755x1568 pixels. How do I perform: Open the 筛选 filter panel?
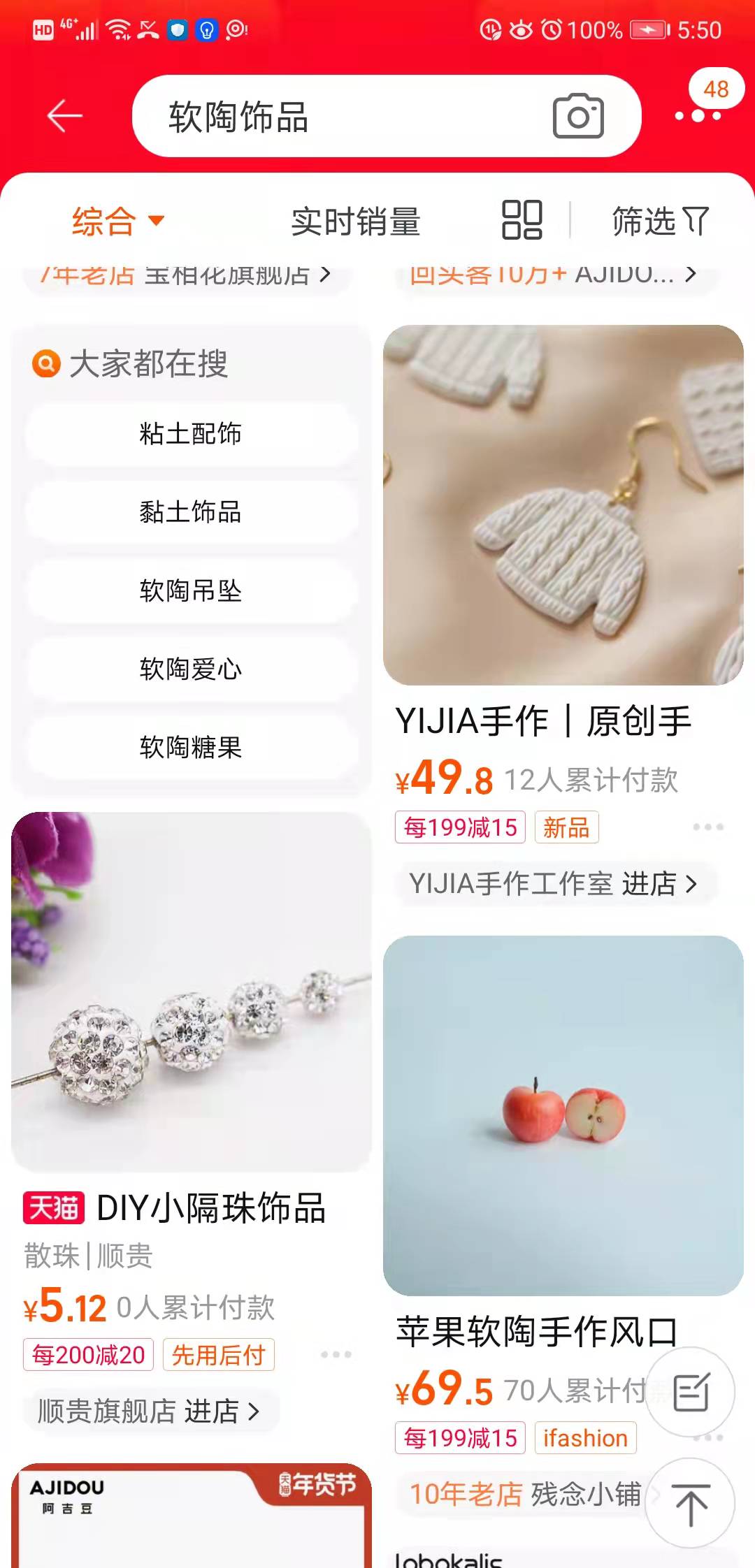(x=659, y=221)
